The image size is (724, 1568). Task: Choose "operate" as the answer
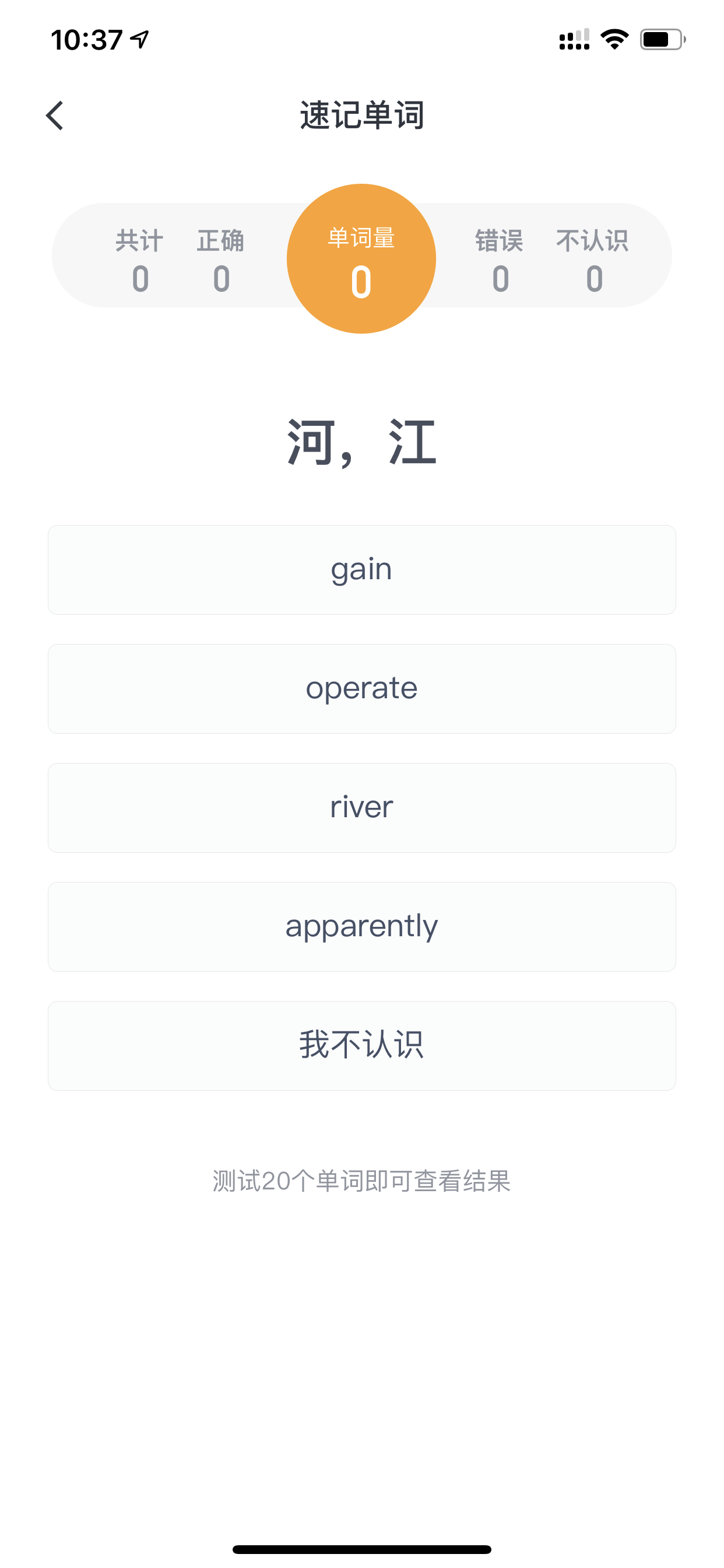coord(362,688)
